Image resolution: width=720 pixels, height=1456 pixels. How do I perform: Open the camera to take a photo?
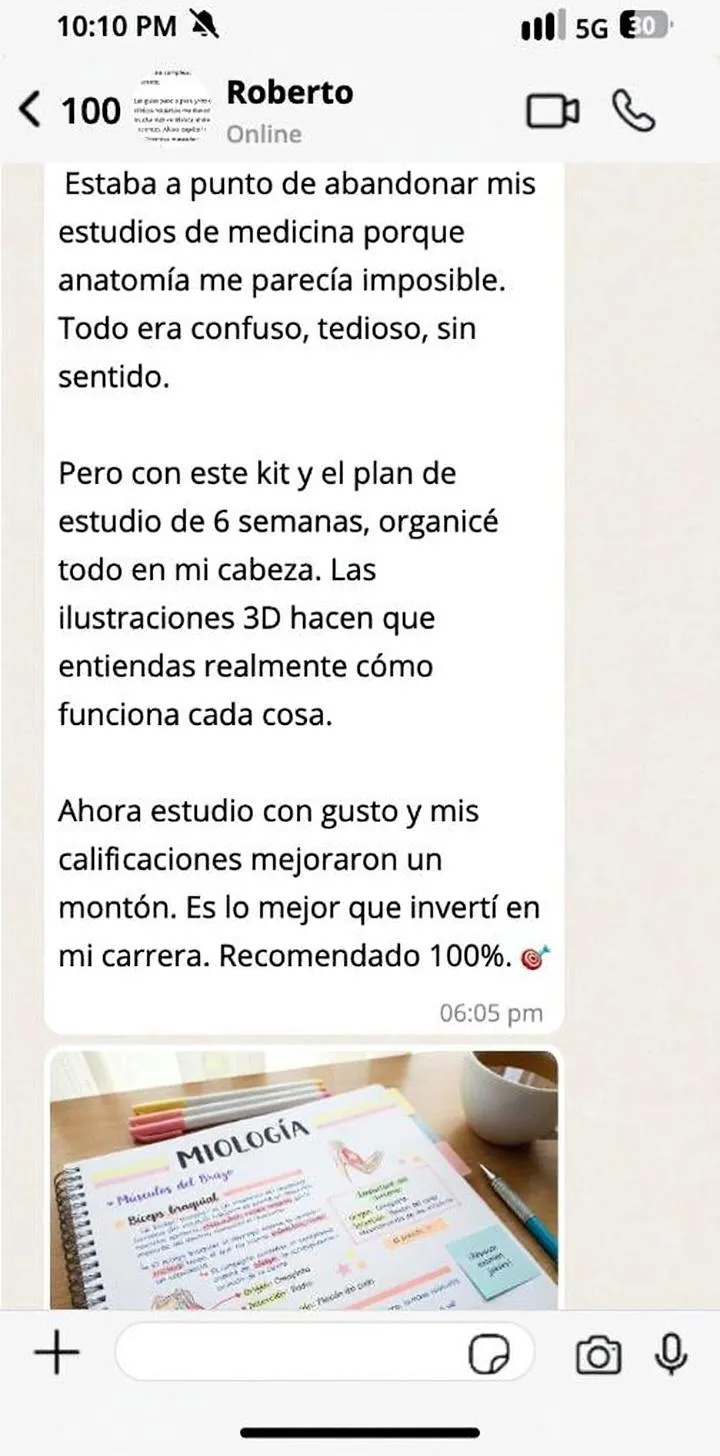pos(598,1355)
